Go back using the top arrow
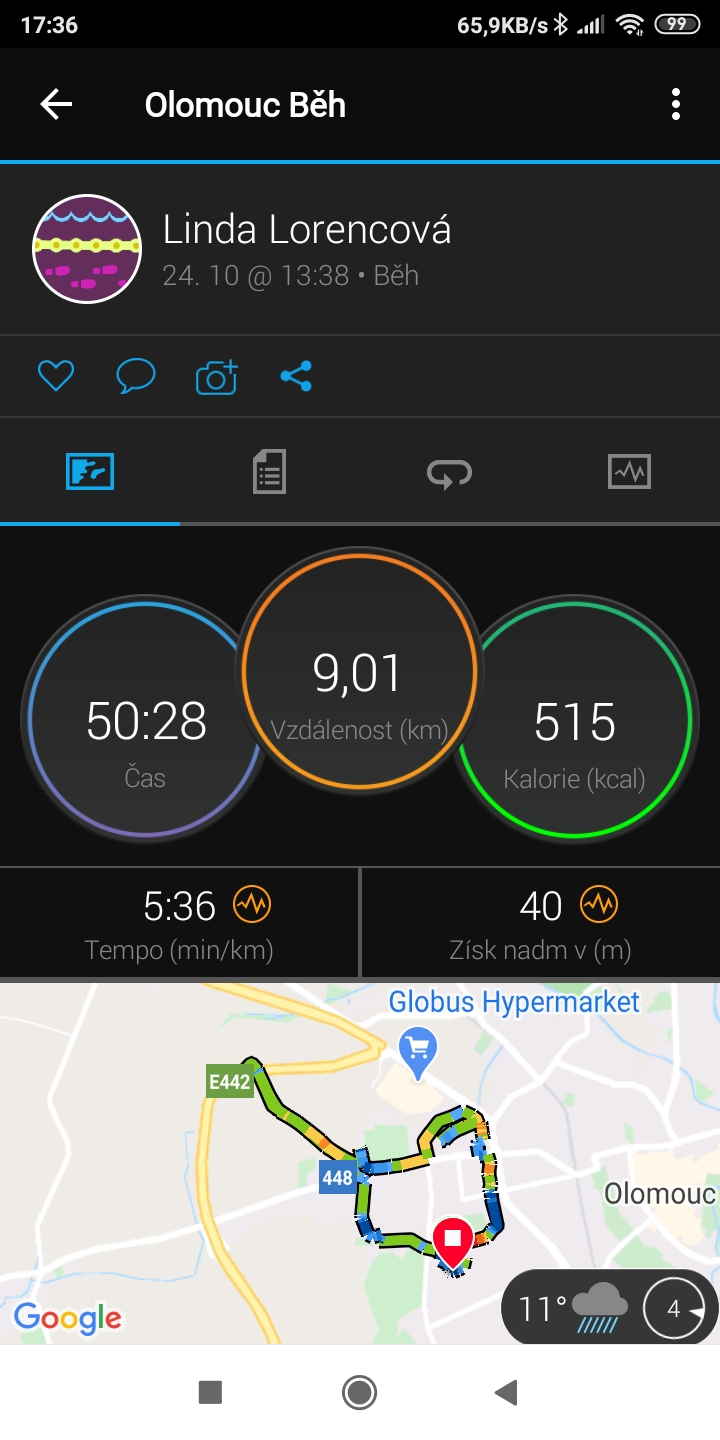The image size is (720, 1440). click(x=56, y=105)
